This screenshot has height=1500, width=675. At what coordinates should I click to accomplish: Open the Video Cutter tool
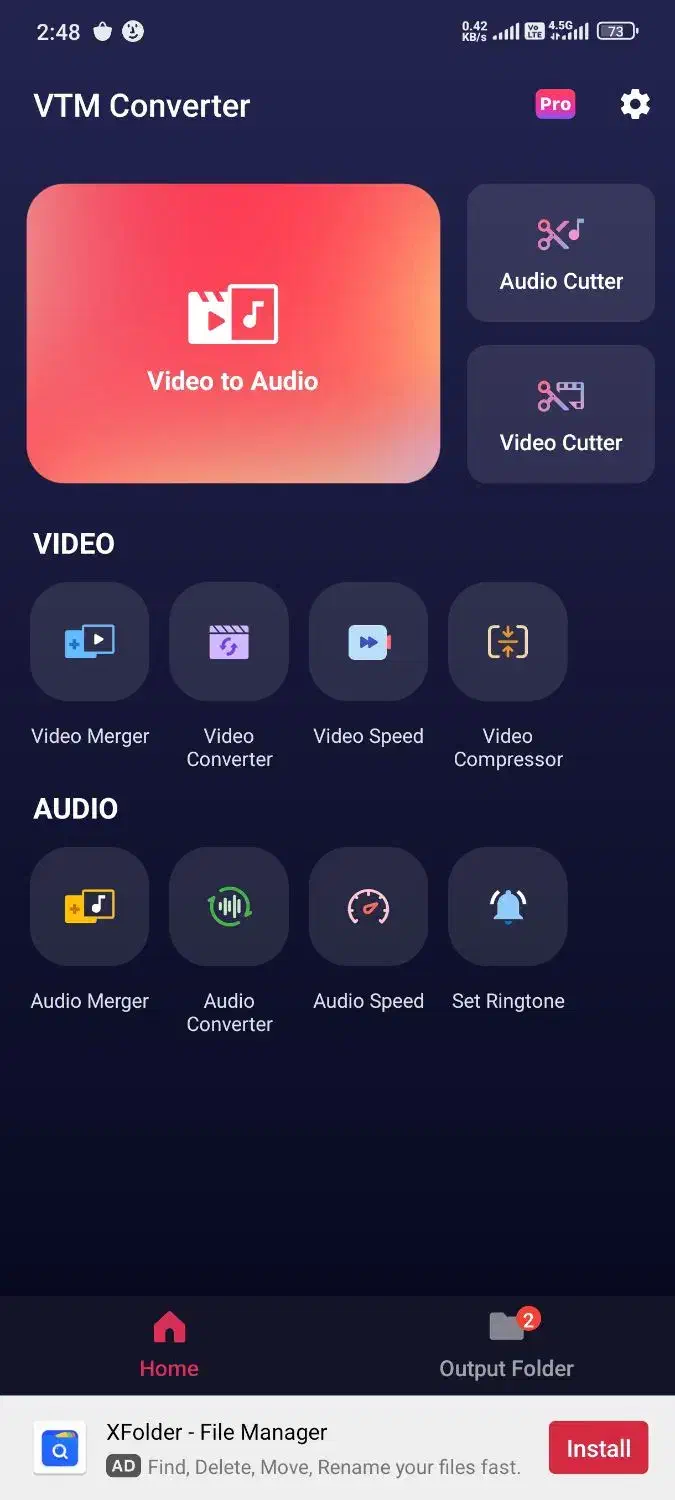[561, 414]
